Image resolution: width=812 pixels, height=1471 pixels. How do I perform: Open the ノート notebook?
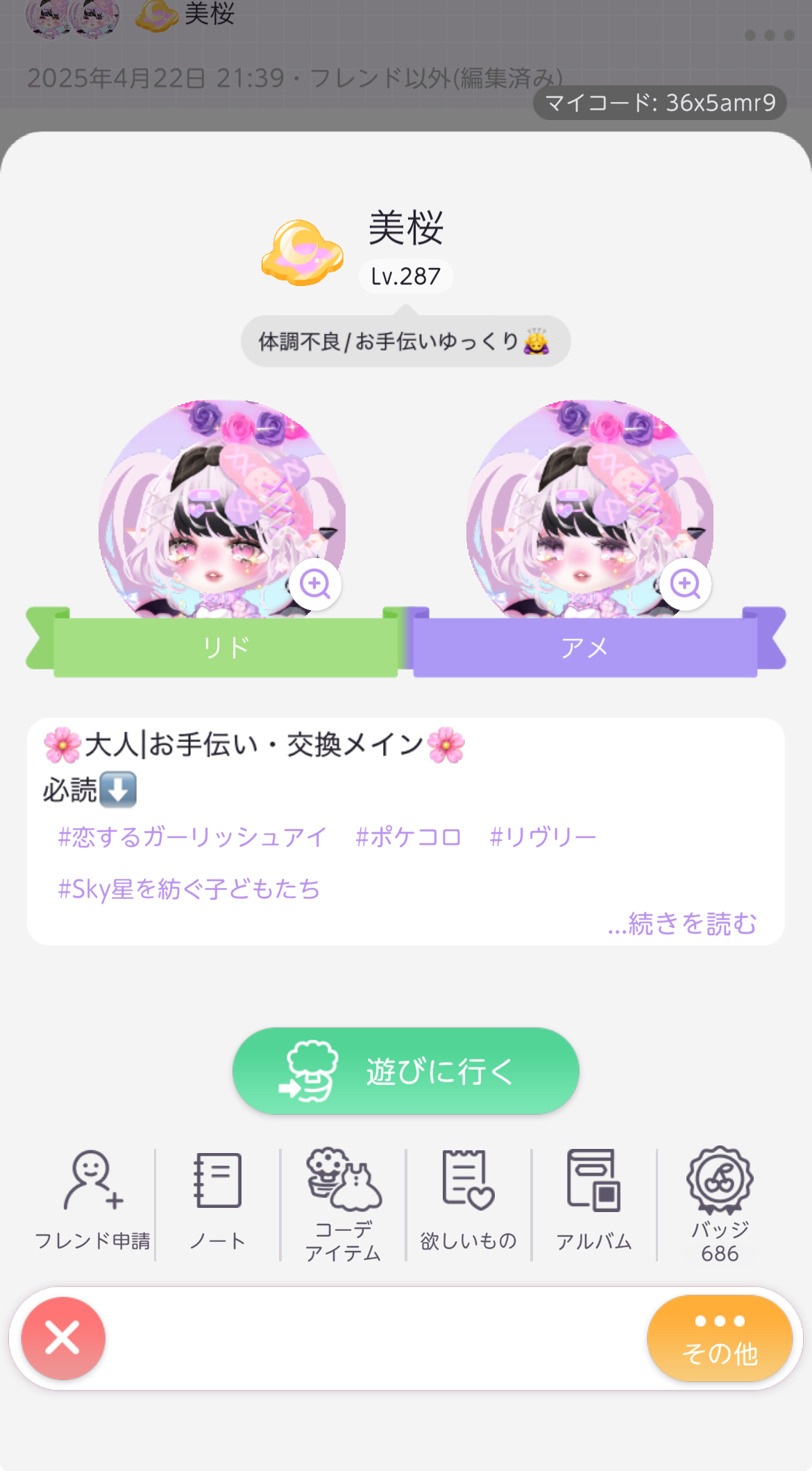[218, 1202]
